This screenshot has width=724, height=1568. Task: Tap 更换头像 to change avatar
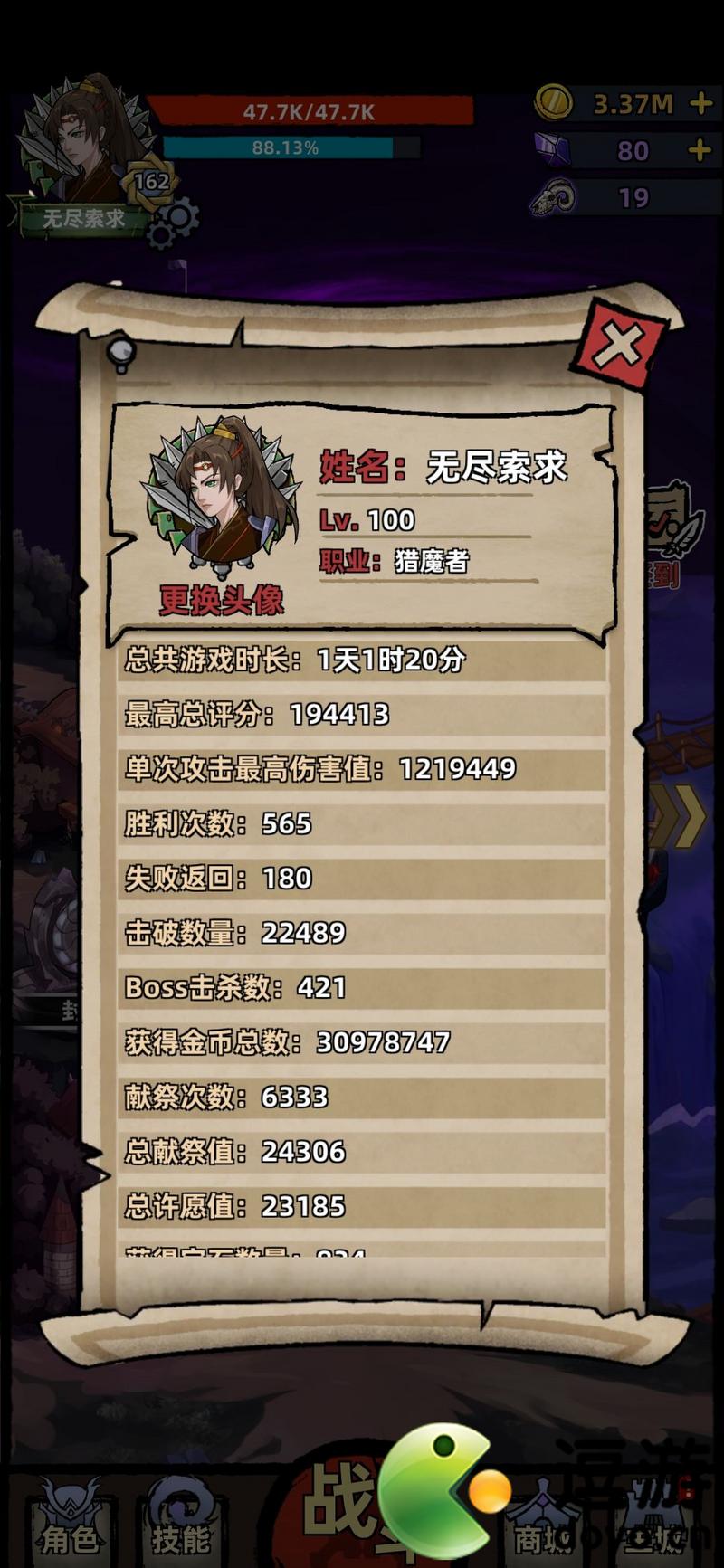coord(221,600)
